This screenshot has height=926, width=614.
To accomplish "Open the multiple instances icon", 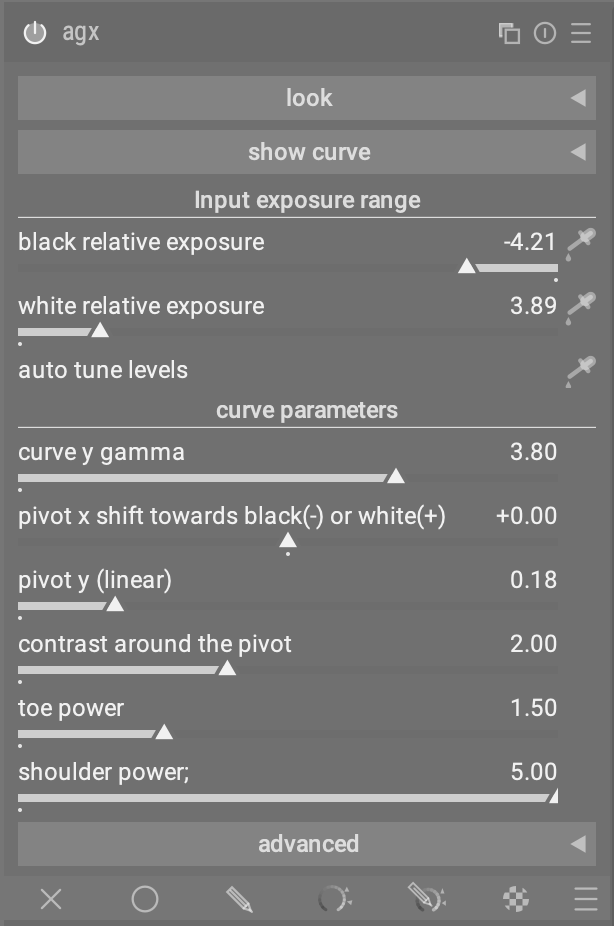I will click(x=509, y=33).
